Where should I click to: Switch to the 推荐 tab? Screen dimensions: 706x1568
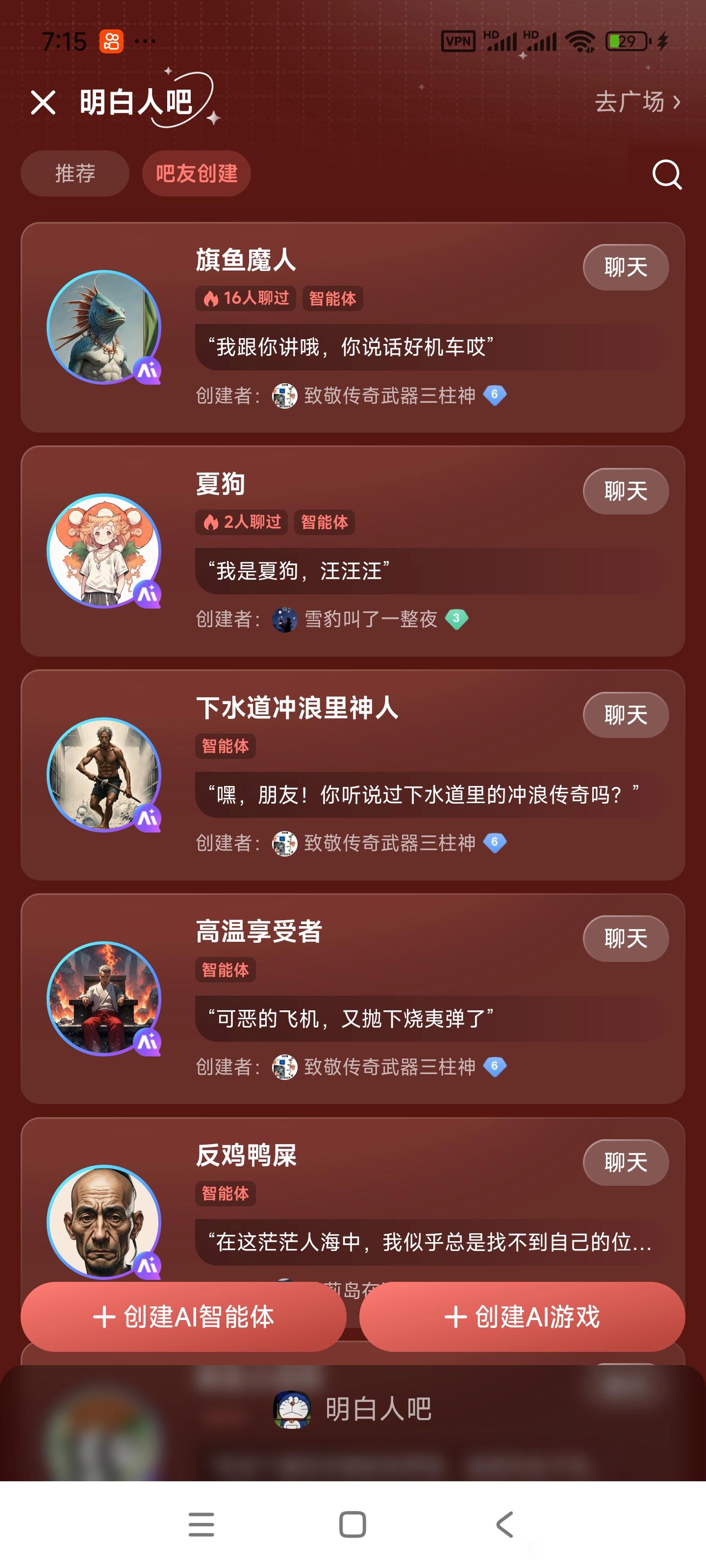click(75, 173)
